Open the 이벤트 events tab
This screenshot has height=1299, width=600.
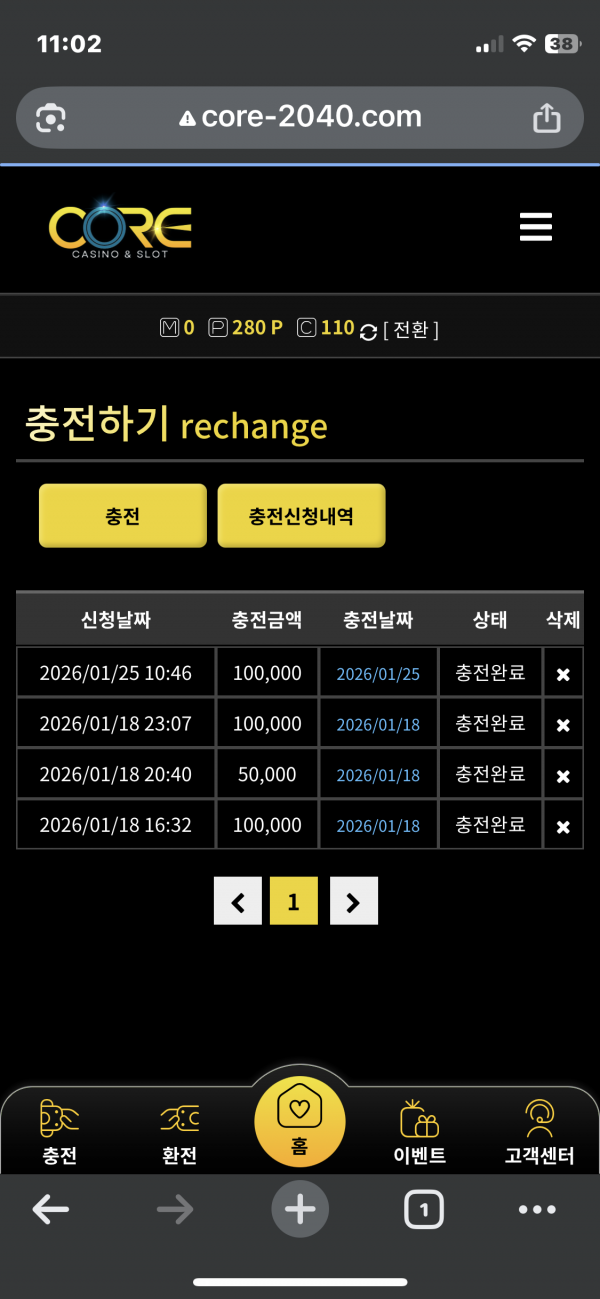click(420, 1133)
